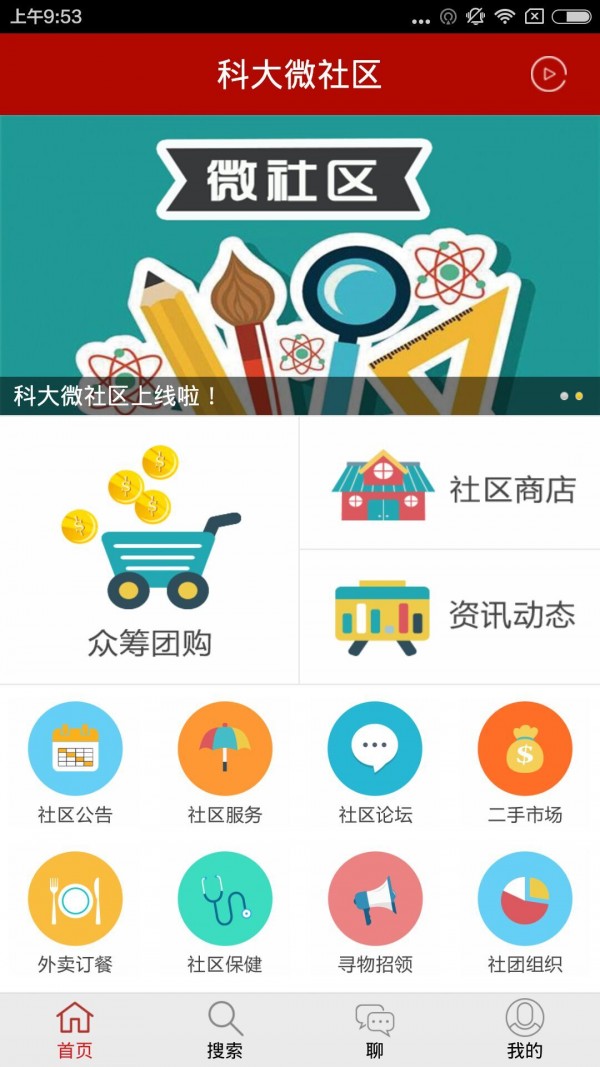
Task: Open 二手市场 second-hand market
Action: click(x=525, y=762)
